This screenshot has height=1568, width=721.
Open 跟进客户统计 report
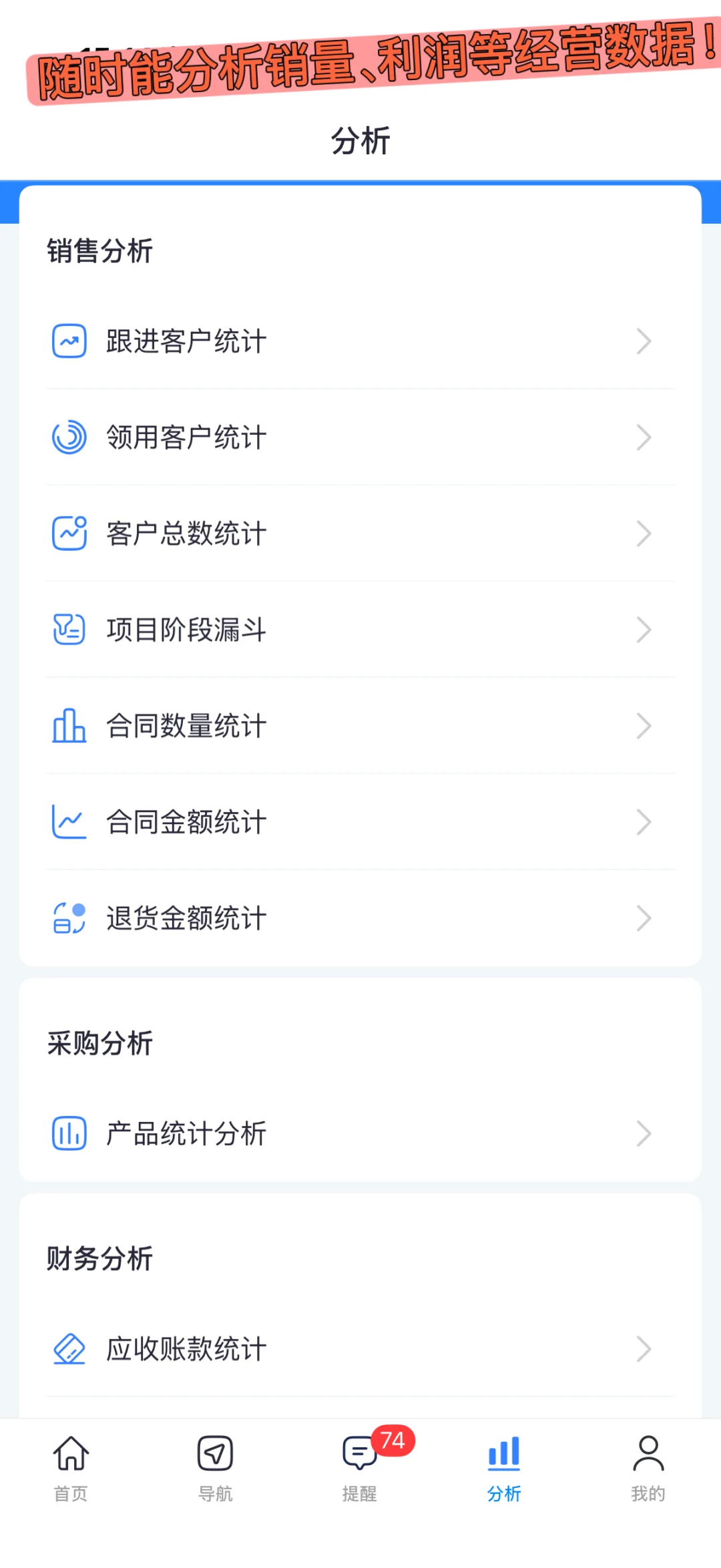click(360, 341)
